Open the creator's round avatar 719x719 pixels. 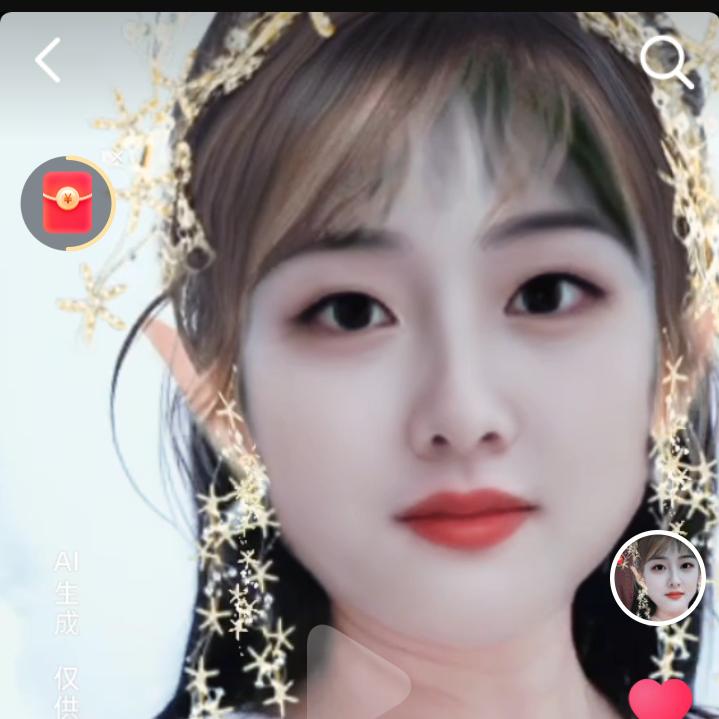(x=658, y=578)
